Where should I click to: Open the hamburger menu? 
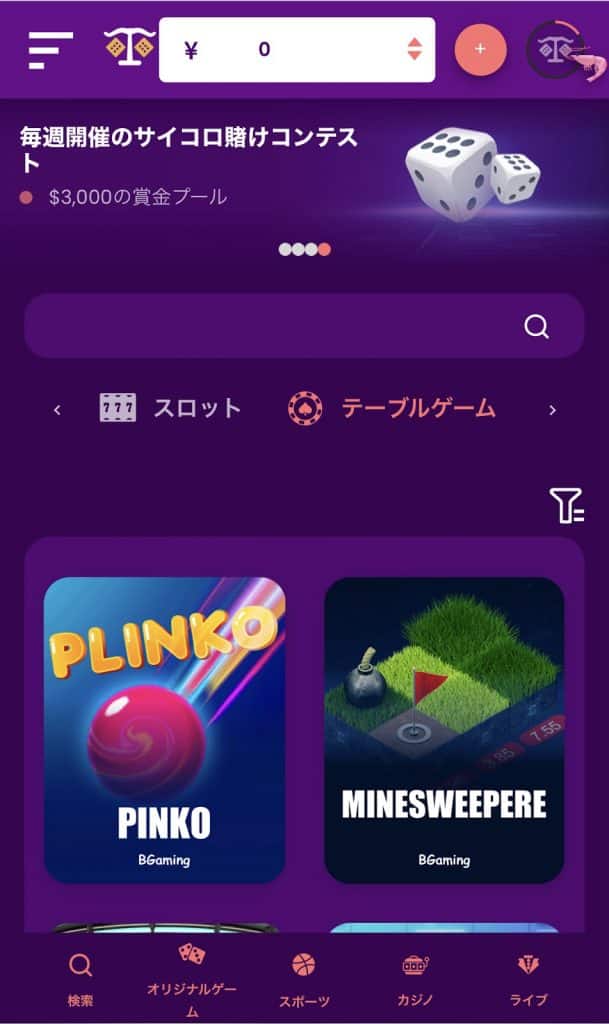tap(51, 49)
